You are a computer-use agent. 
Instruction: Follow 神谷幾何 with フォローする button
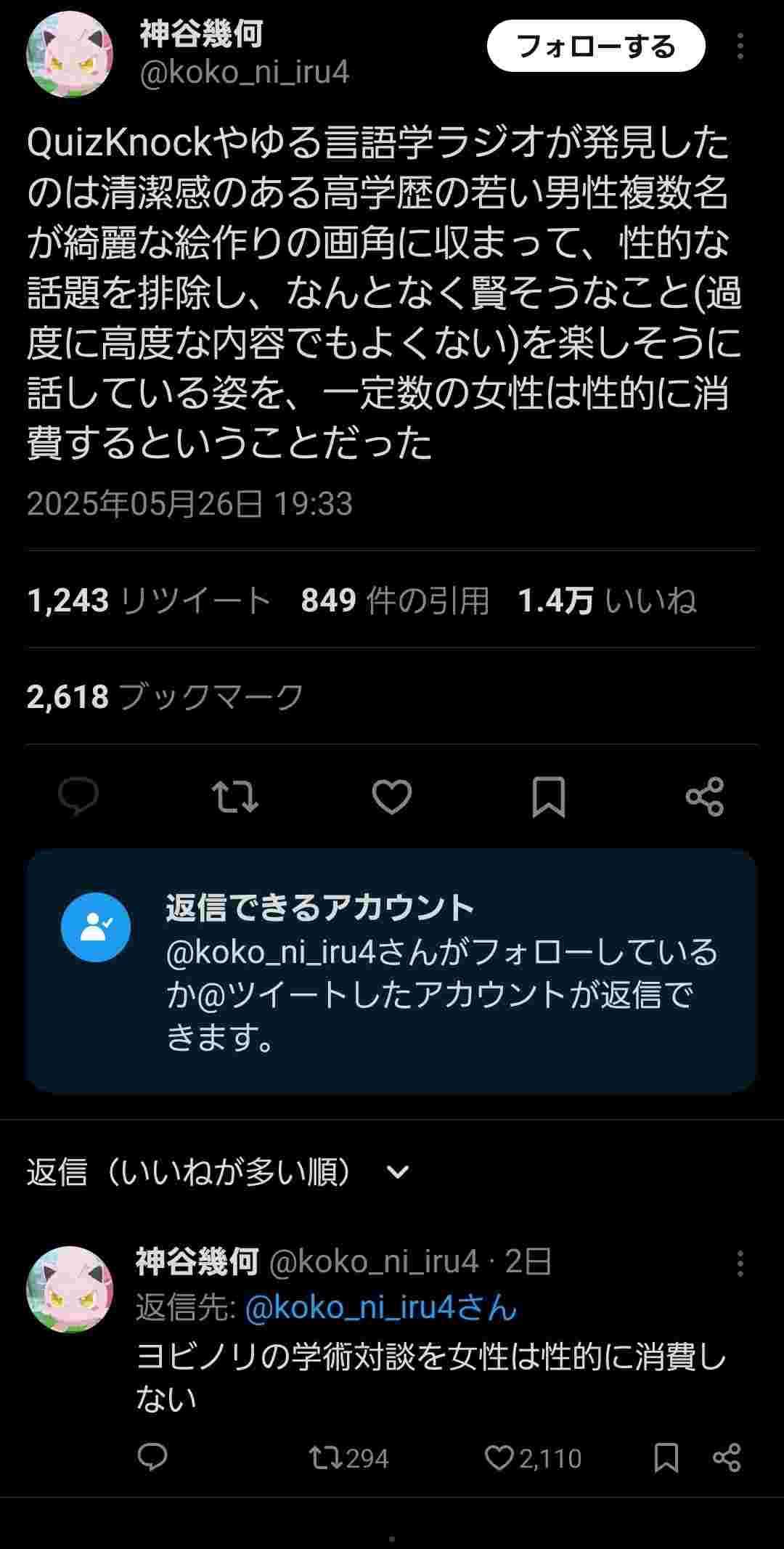tap(595, 46)
